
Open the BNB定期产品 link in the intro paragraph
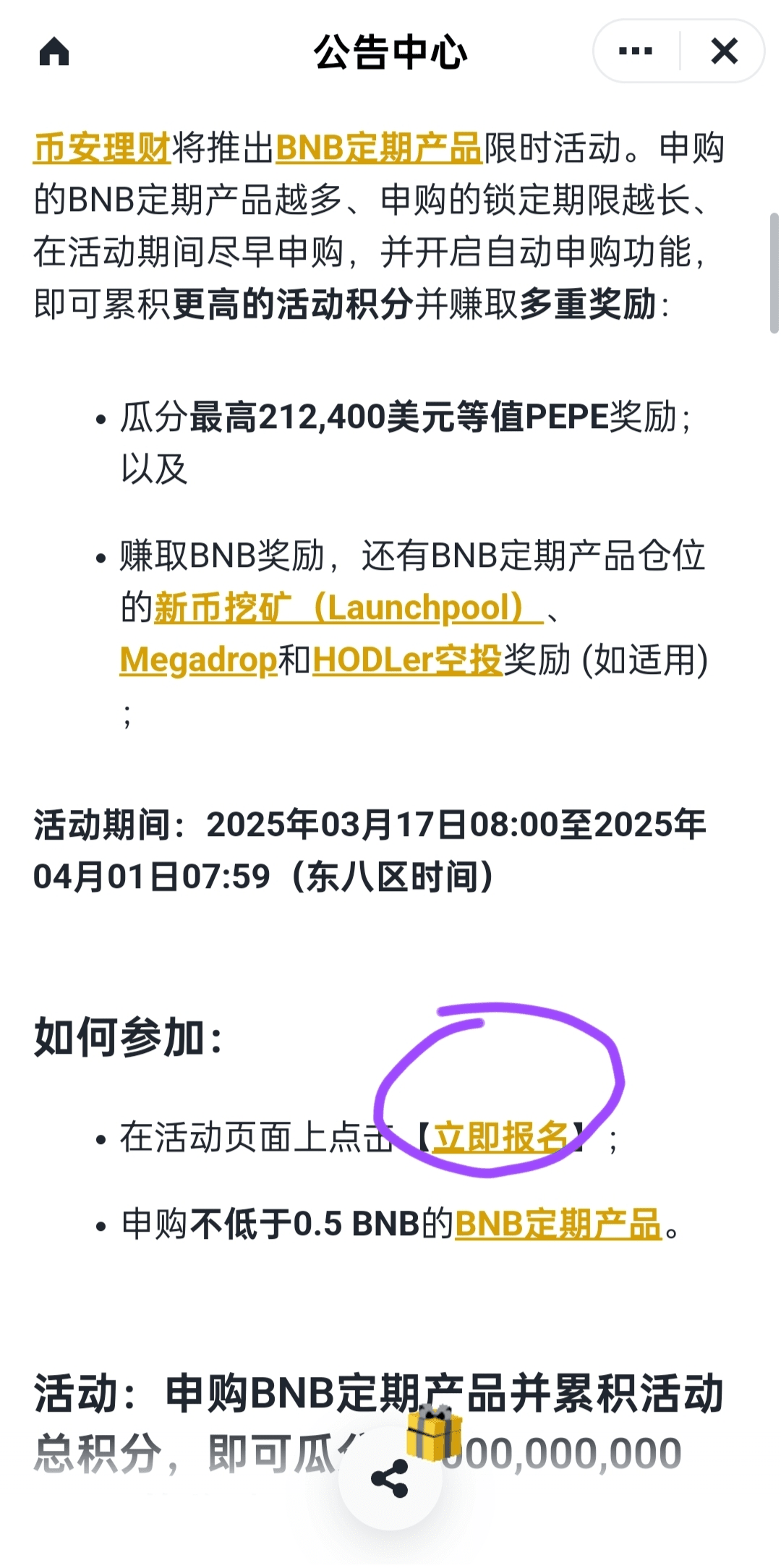[379, 148]
